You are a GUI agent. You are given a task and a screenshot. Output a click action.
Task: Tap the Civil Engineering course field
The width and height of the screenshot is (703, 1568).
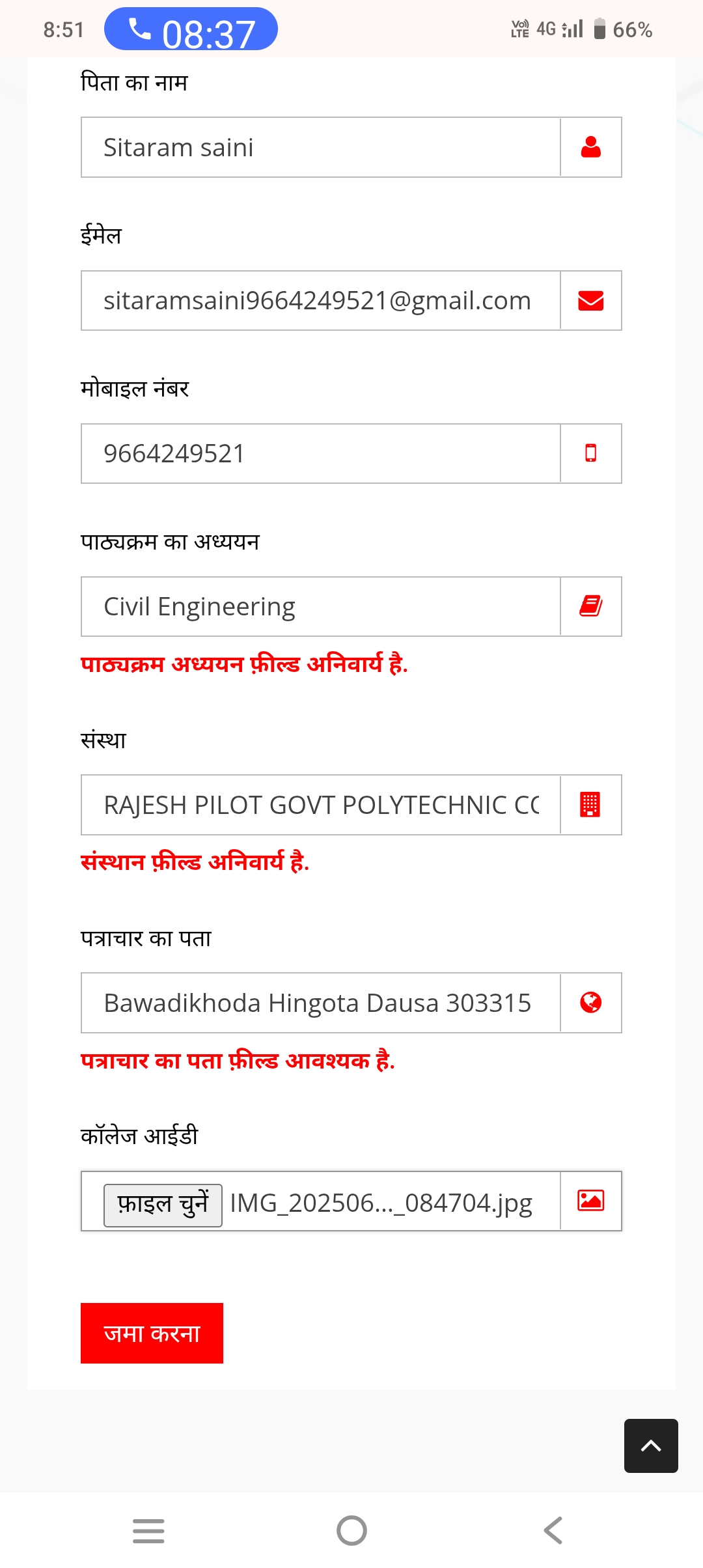coord(321,607)
